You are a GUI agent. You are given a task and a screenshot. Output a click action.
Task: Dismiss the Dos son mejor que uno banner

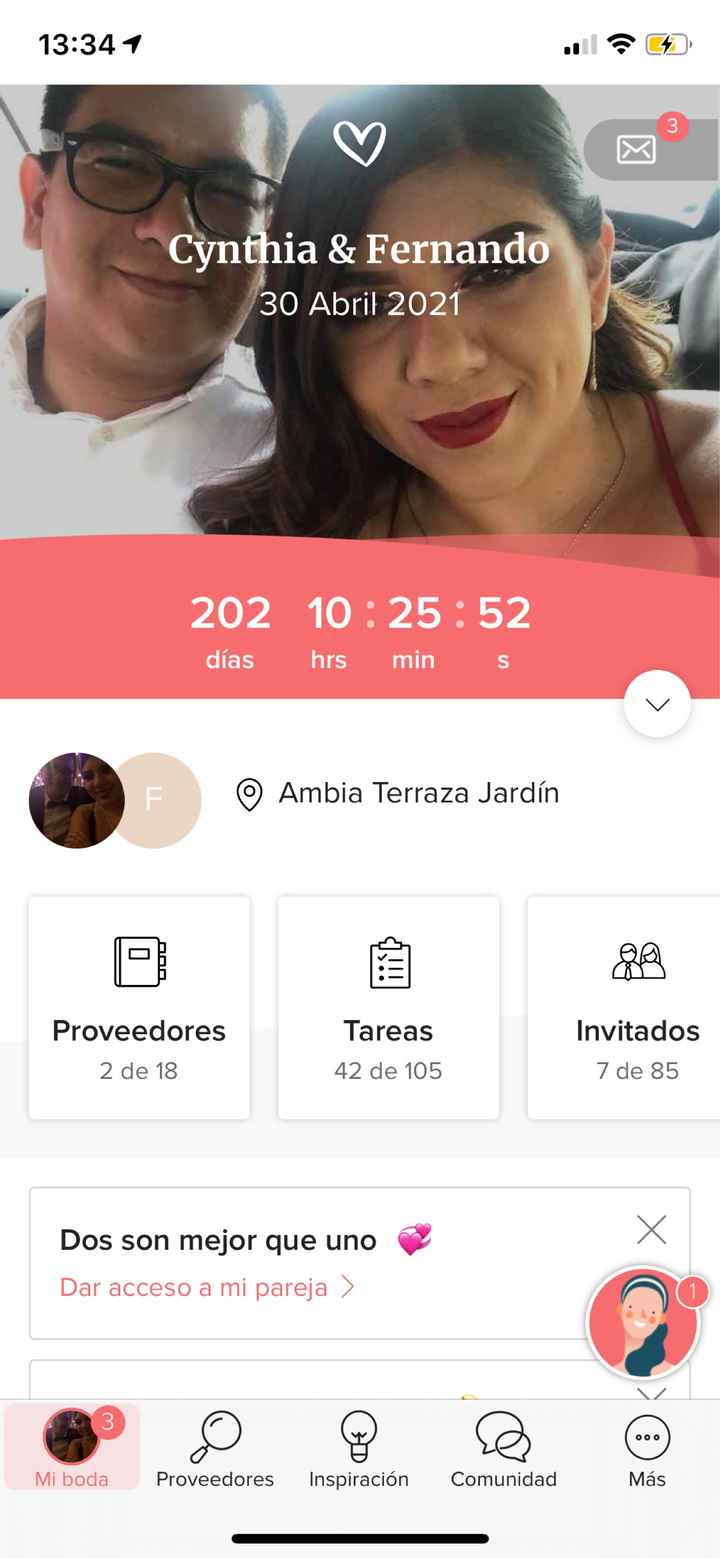[x=651, y=1229]
